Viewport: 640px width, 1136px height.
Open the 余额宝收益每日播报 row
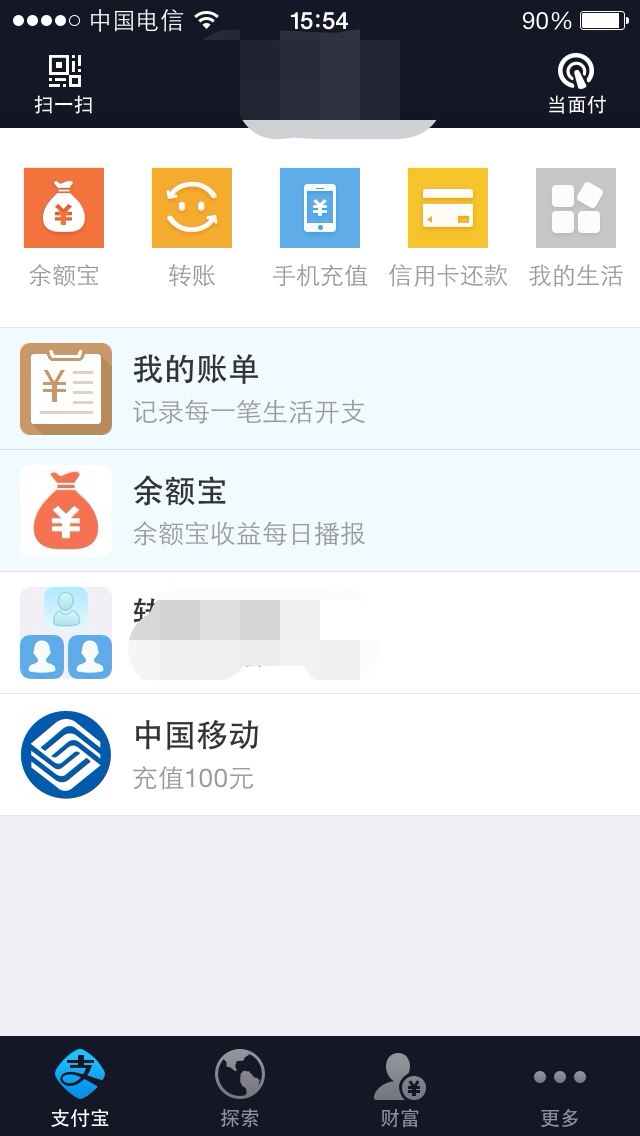coord(320,511)
